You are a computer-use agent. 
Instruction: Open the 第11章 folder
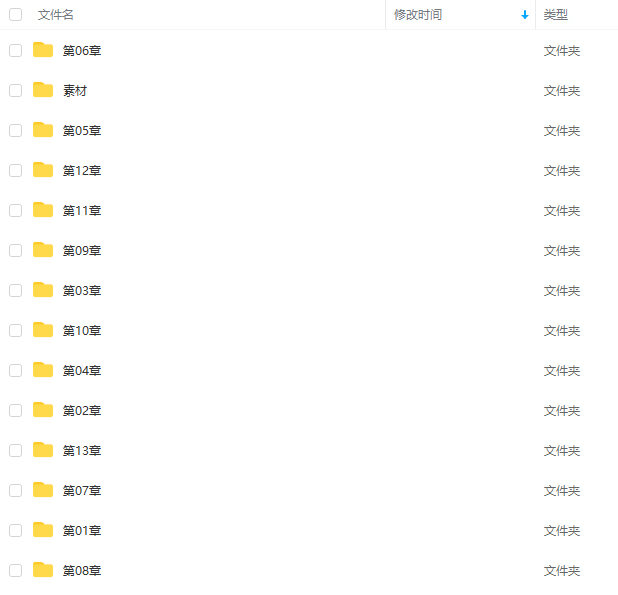click(82, 211)
